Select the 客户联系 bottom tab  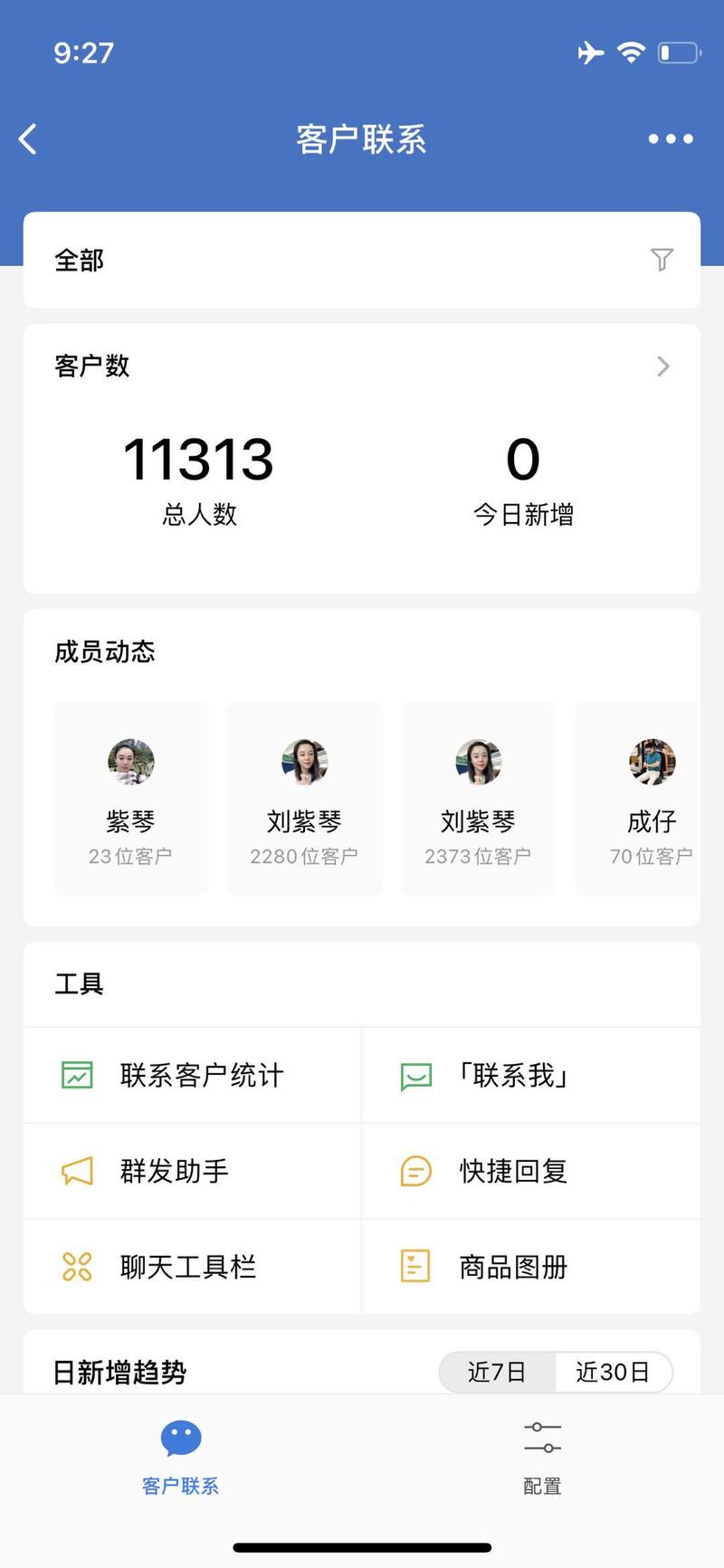pyautogui.click(x=179, y=1457)
